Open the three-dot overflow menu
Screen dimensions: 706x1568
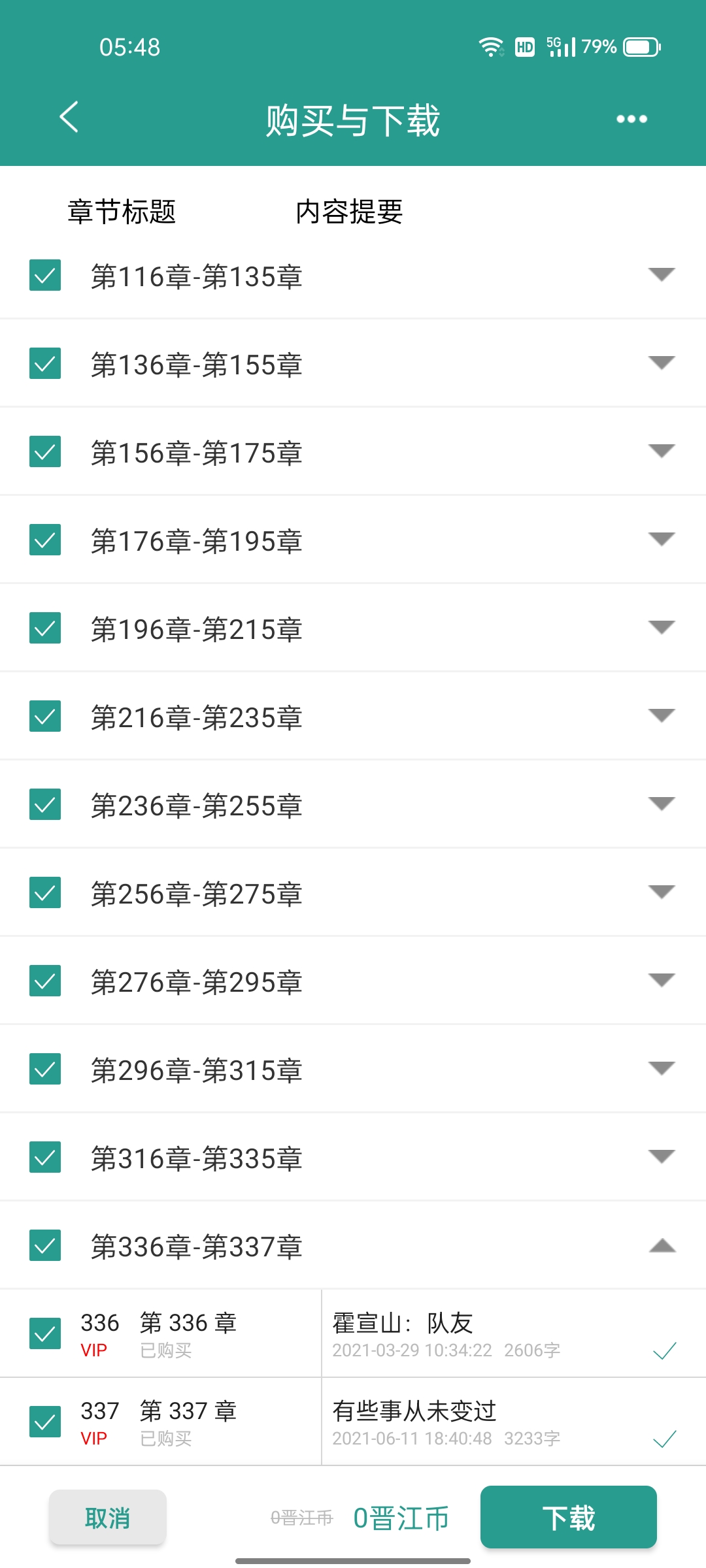pos(631,119)
